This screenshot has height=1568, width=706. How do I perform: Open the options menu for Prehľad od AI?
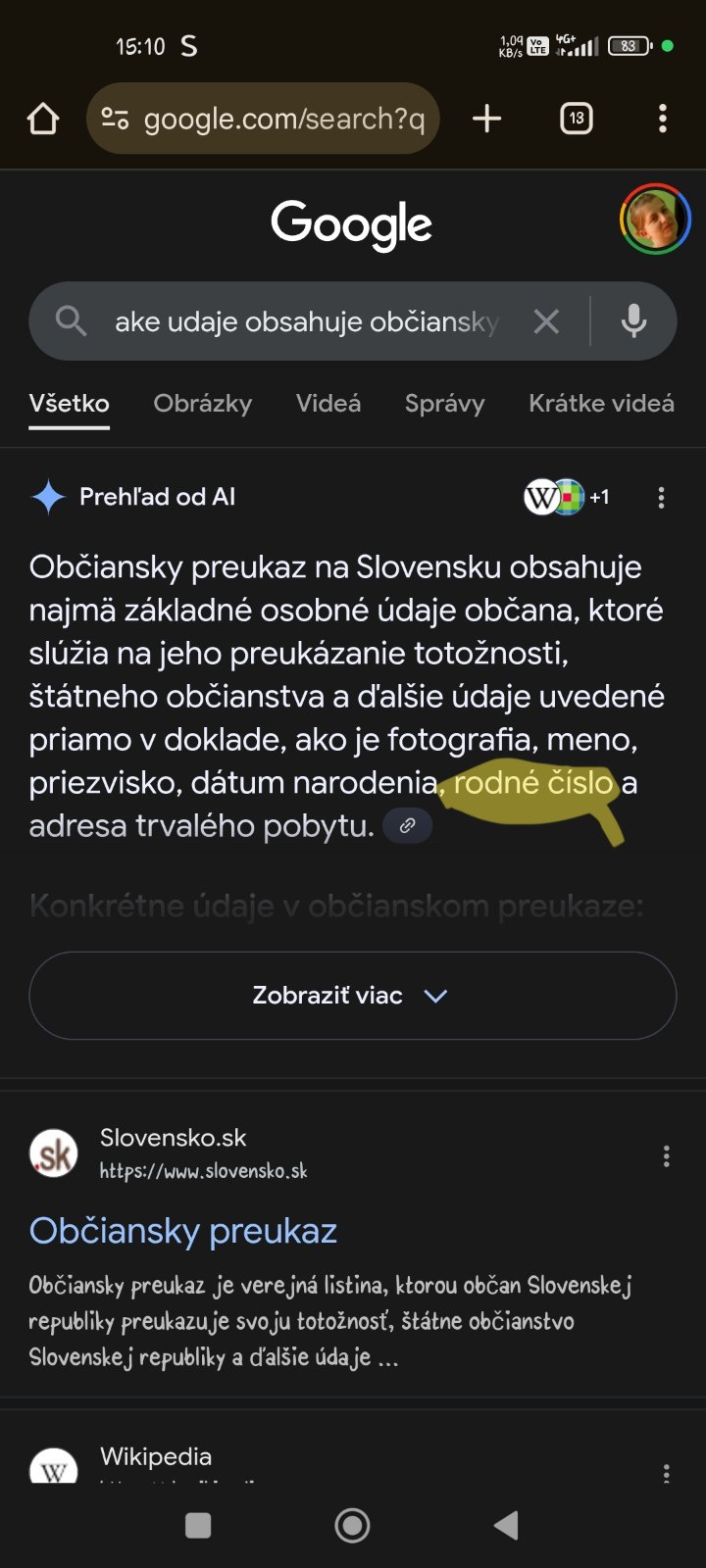[661, 498]
